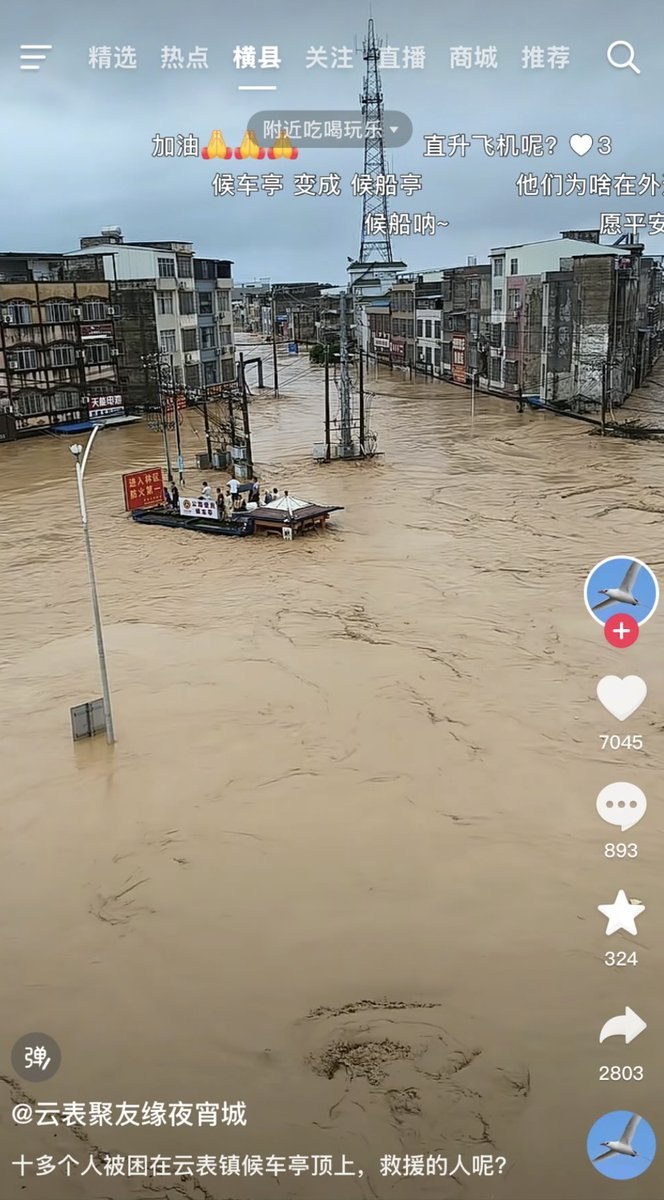Viewport: 664px width, 1200px height.
Task: Open the @云表聚友缘夜宵城 profile
Action: tap(129, 1115)
